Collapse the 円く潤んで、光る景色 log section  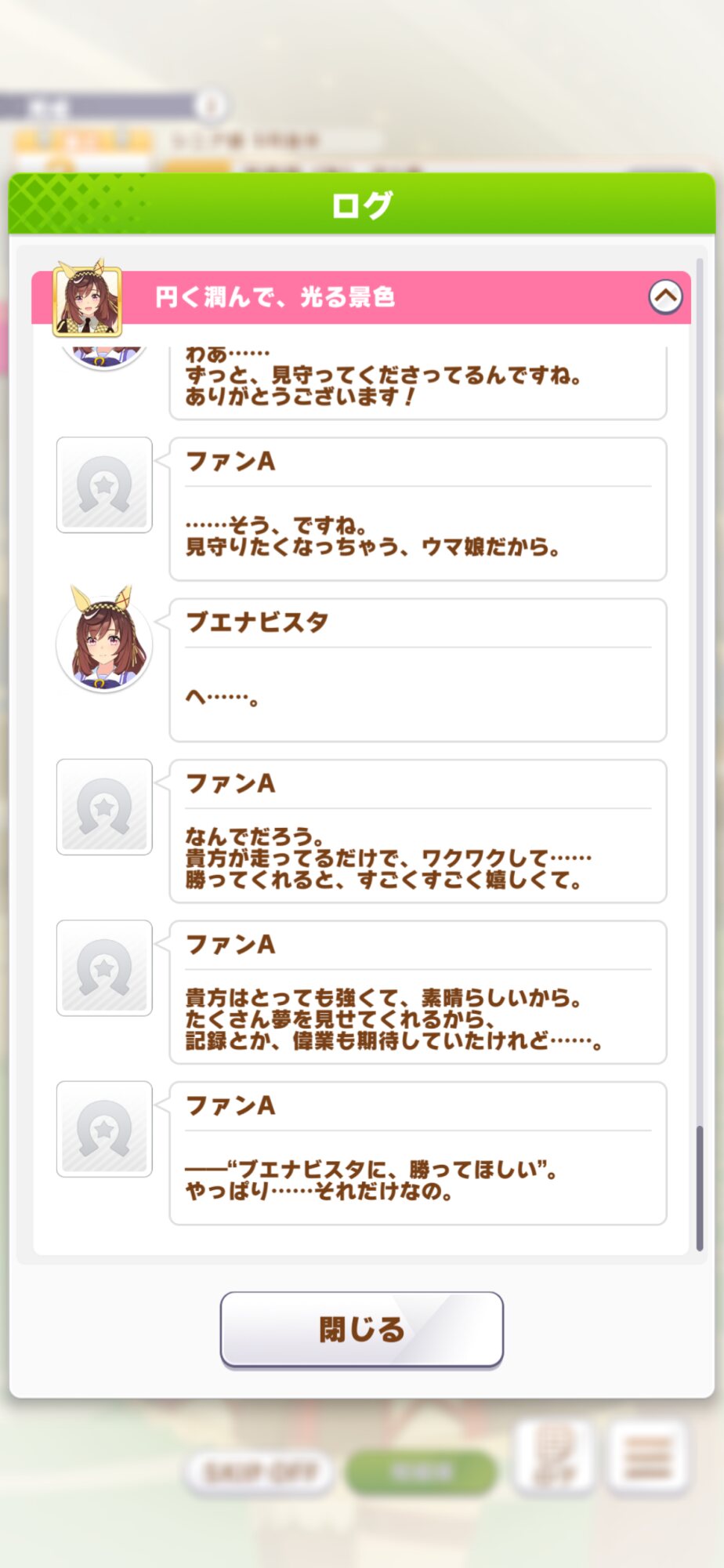point(665,297)
